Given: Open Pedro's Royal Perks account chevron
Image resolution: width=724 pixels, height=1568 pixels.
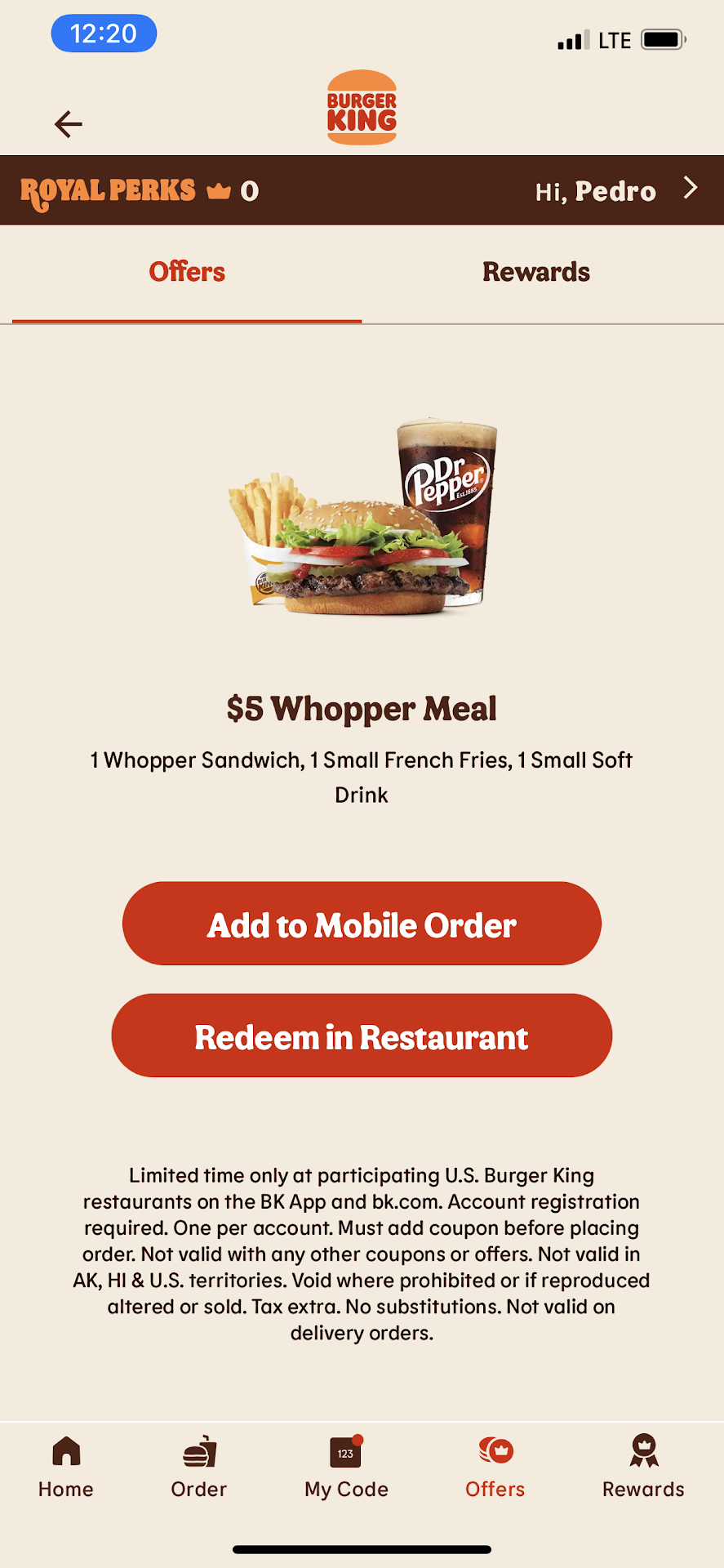Looking at the screenshot, I should (690, 189).
